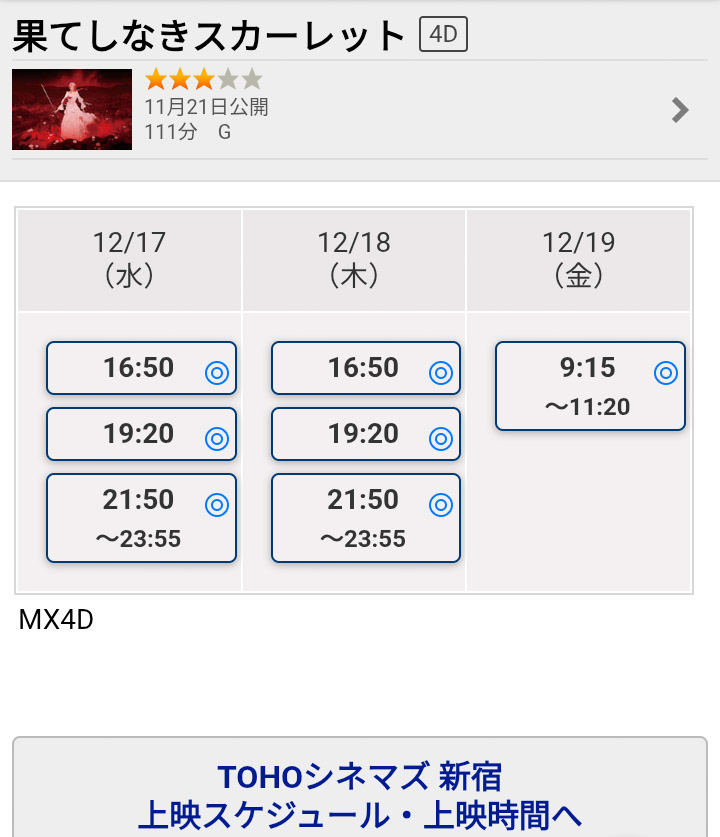Select the 16:50 showtime on 12/17
Image resolution: width=720 pixels, height=837 pixels.
coord(141,368)
